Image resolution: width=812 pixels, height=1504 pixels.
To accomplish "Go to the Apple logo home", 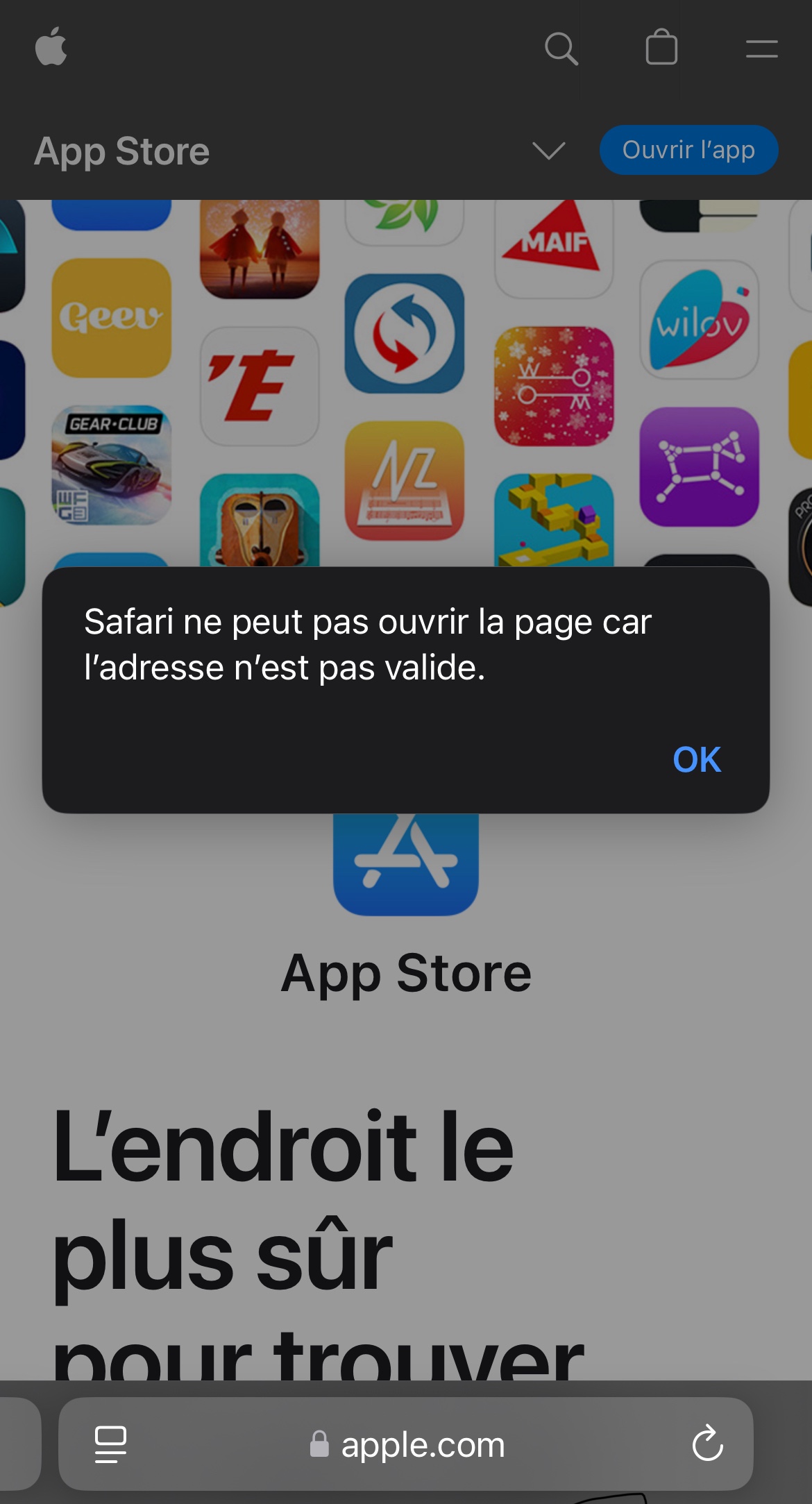I will pyautogui.click(x=51, y=47).
